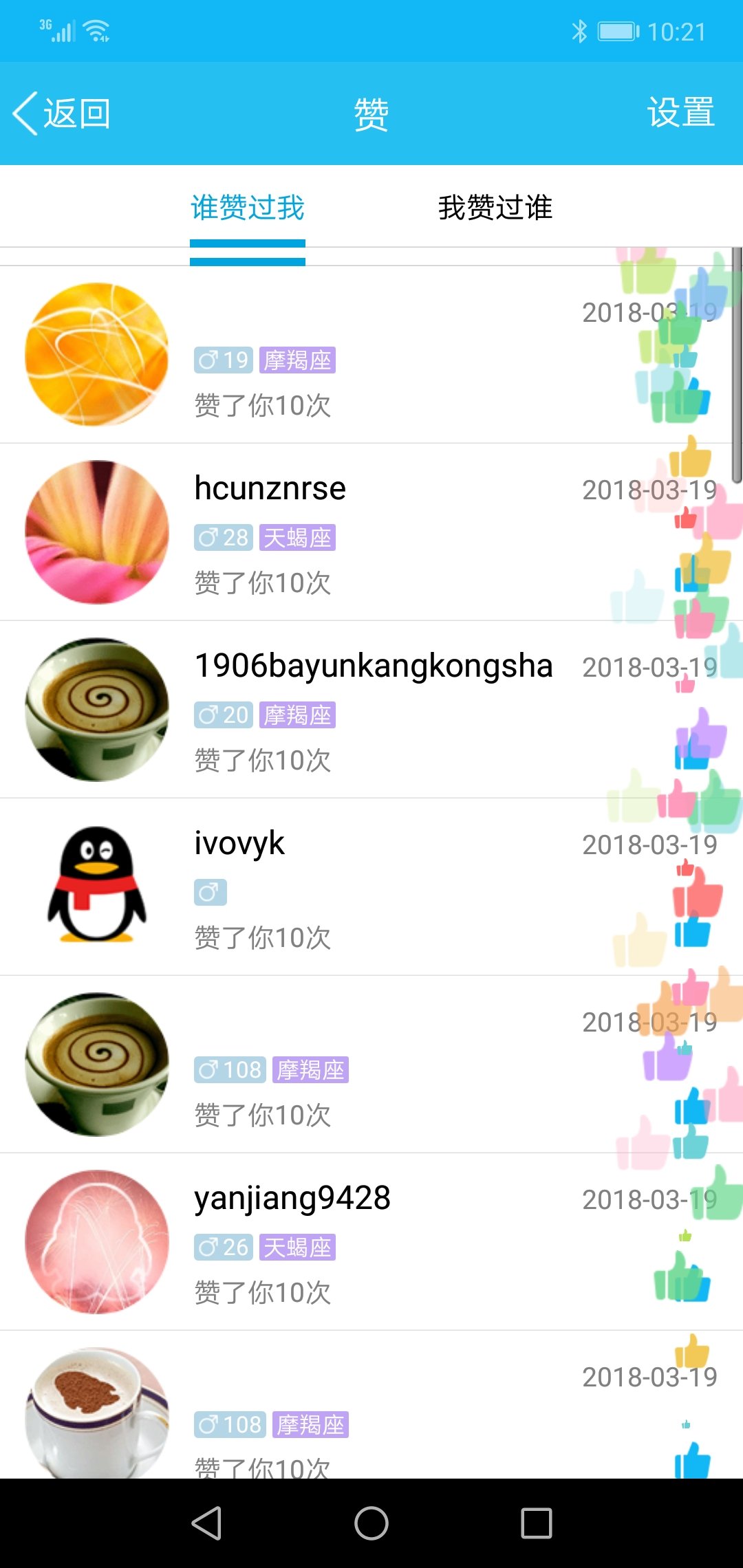Select the 谁赞过我 tab

pyautogui.click(x=248, y=208)
